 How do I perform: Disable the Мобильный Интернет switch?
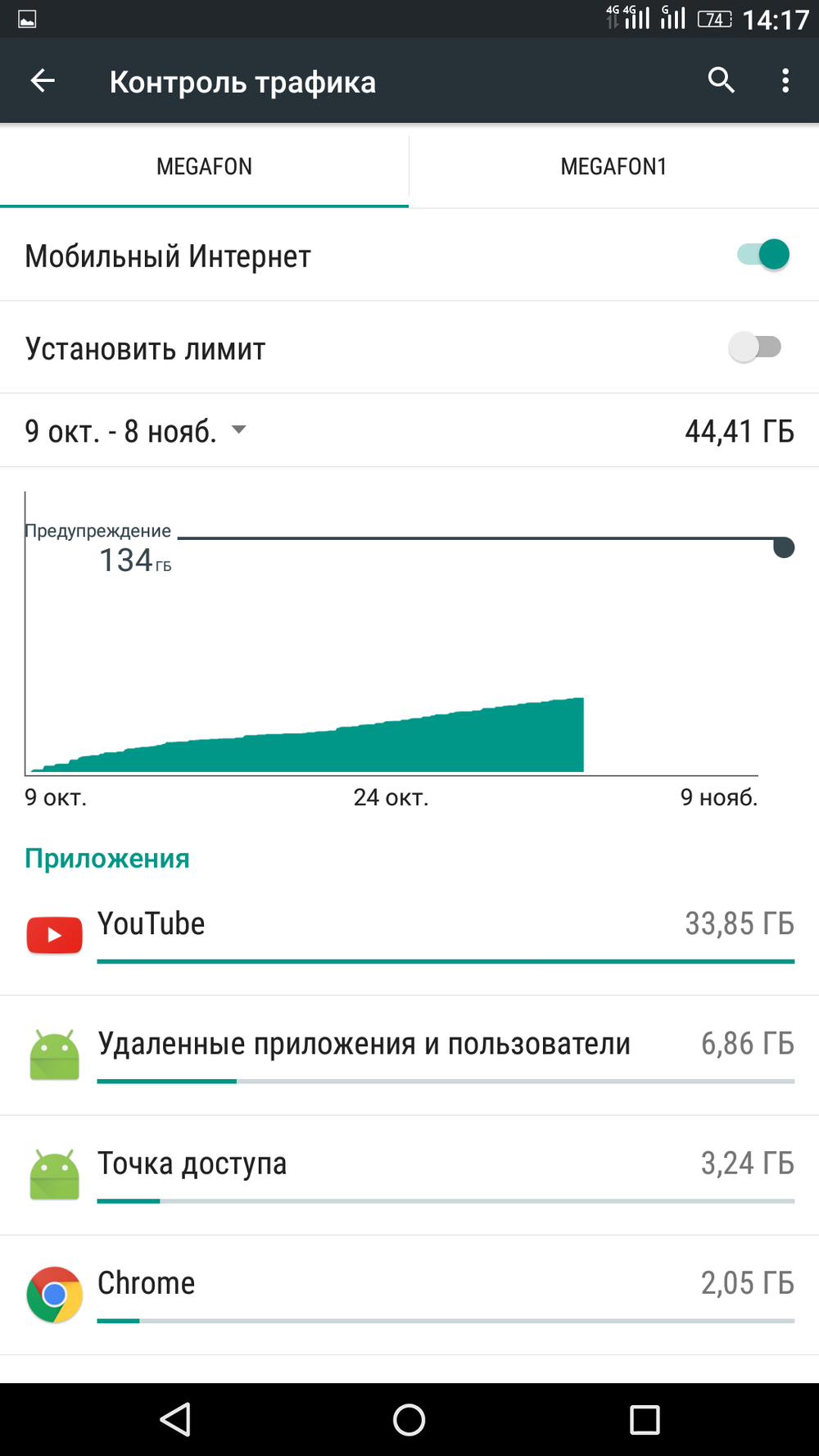click(x=762, y=255)
